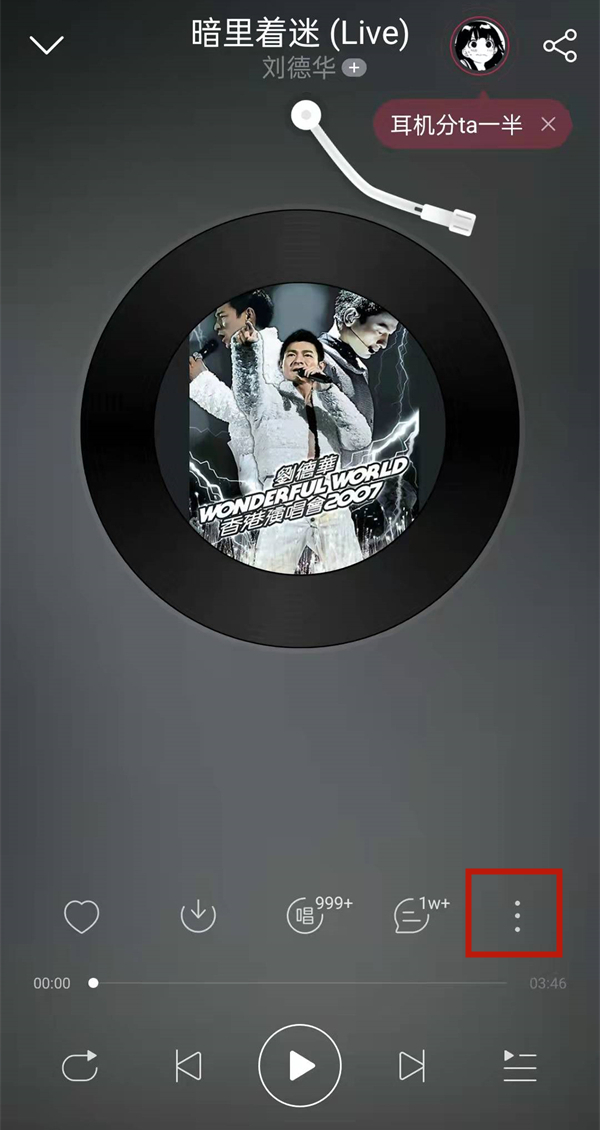The image size is (600, 1130).
Task: Download the current song
Action: point(198,915)
